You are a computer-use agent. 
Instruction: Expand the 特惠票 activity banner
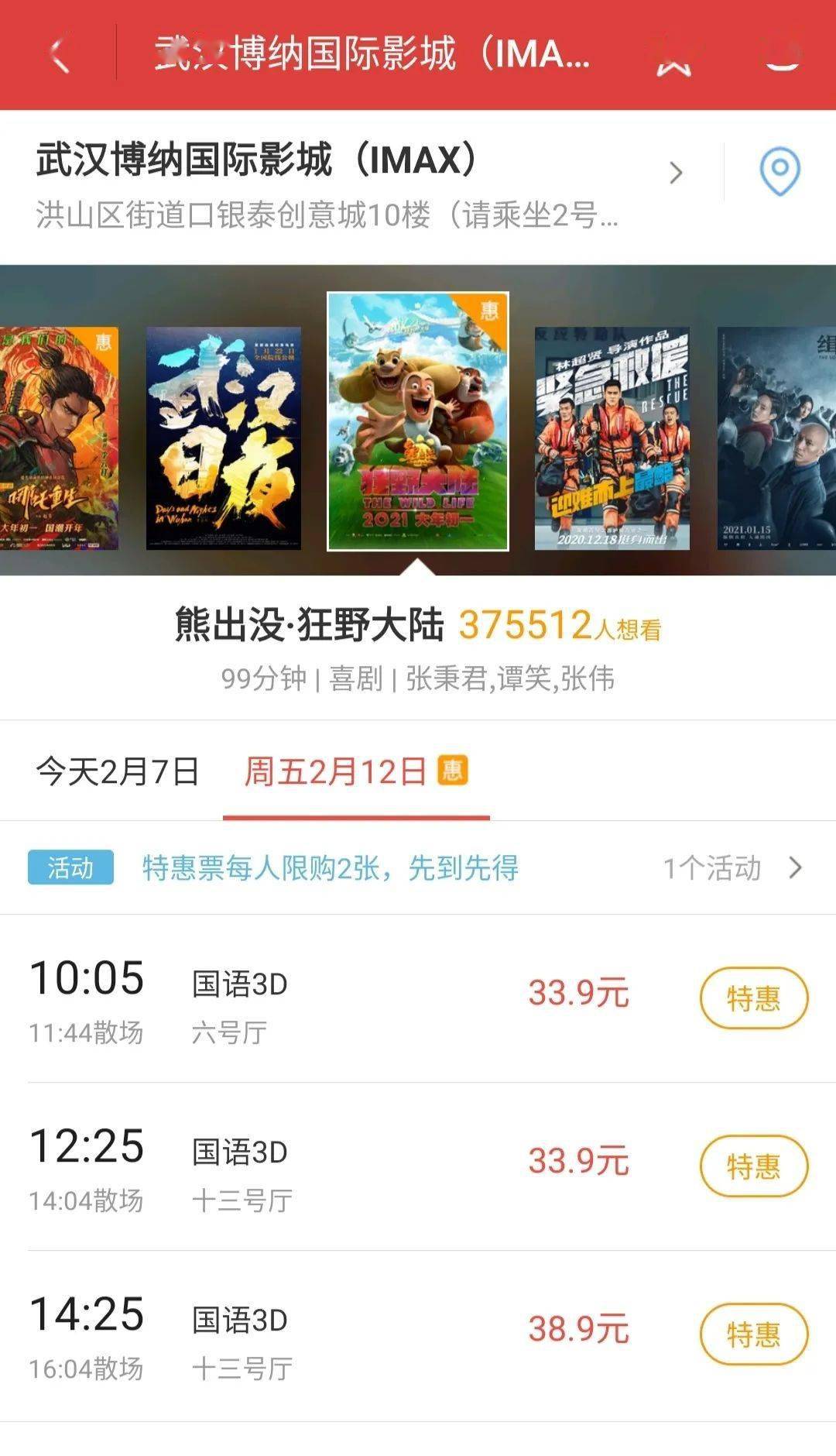click(x=418, y=868)
